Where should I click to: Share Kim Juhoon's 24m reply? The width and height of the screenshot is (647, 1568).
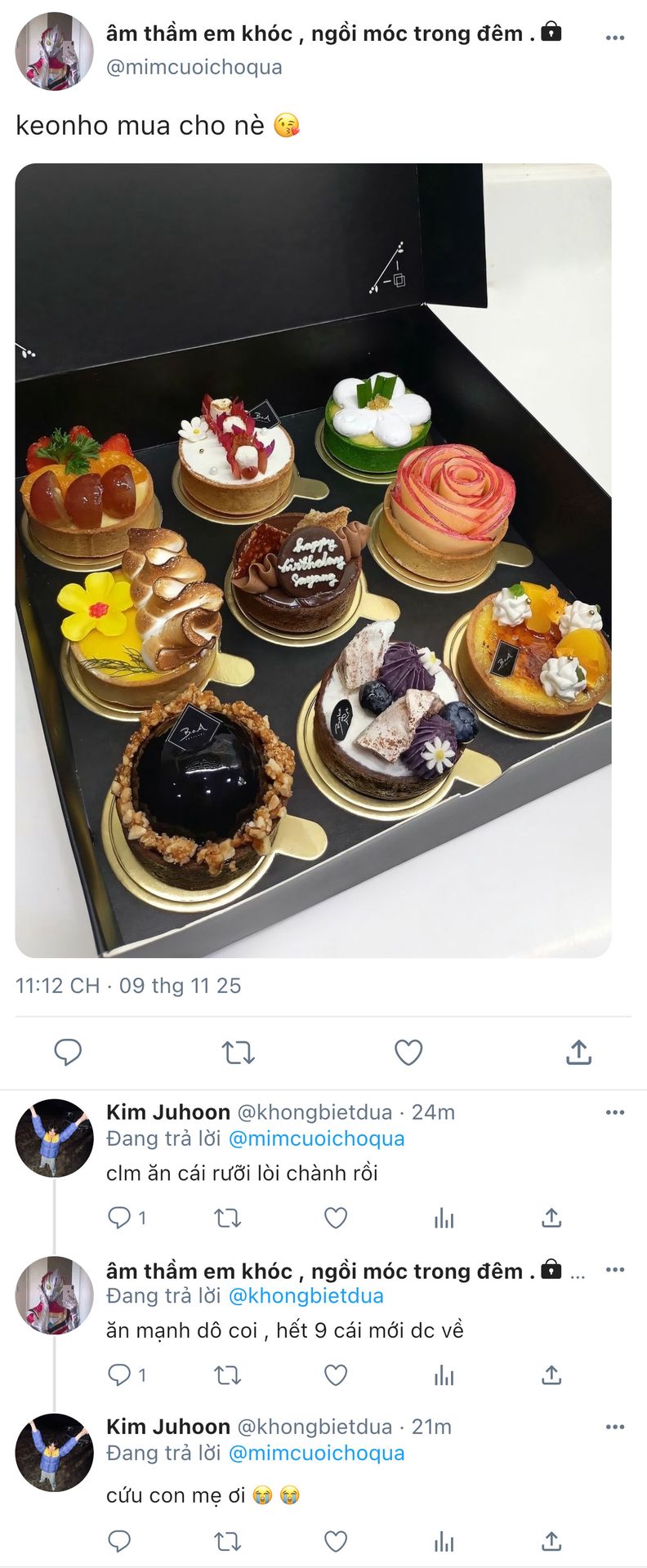[551, 1218]
